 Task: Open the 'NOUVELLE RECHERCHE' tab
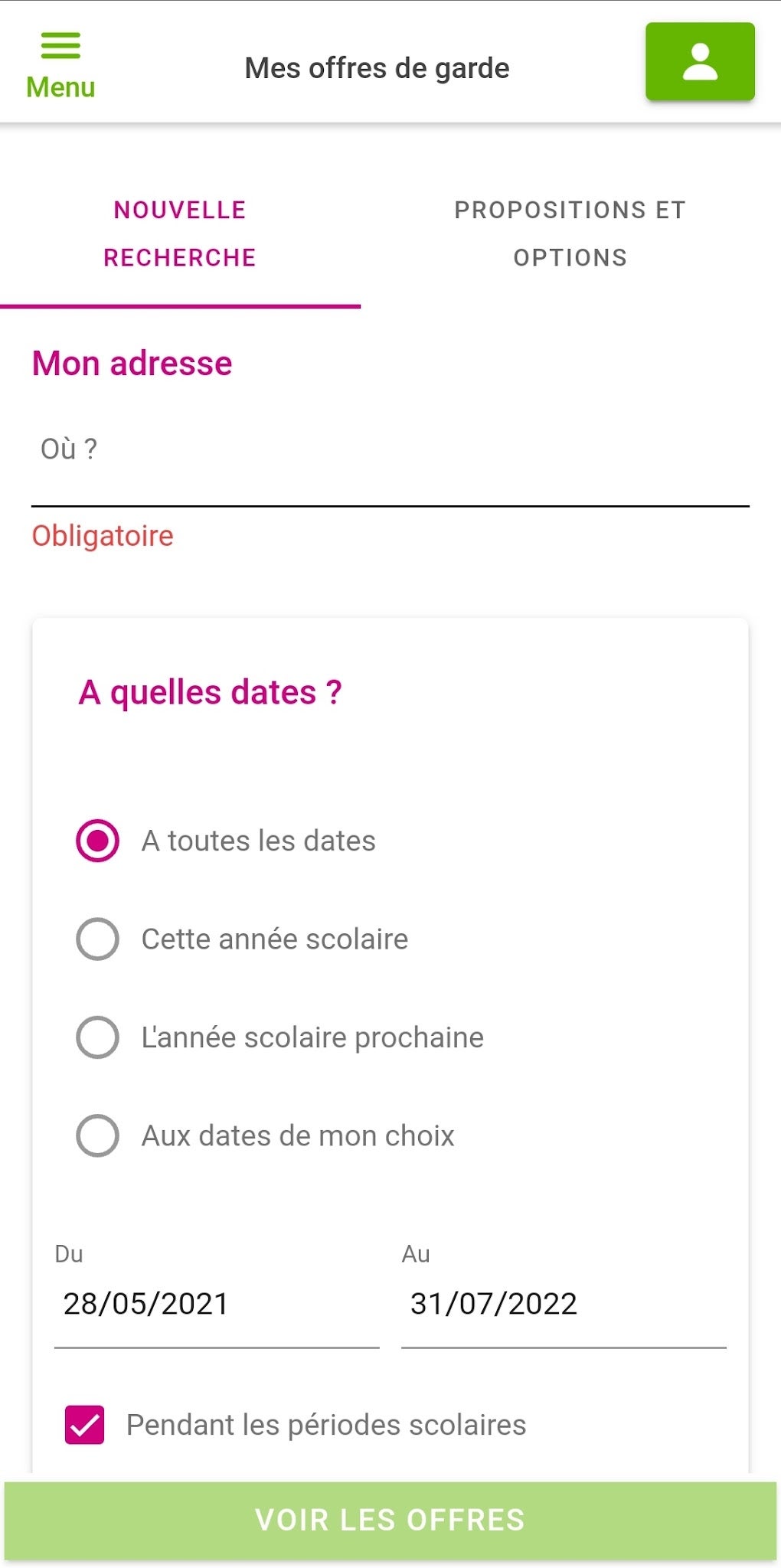180,234
